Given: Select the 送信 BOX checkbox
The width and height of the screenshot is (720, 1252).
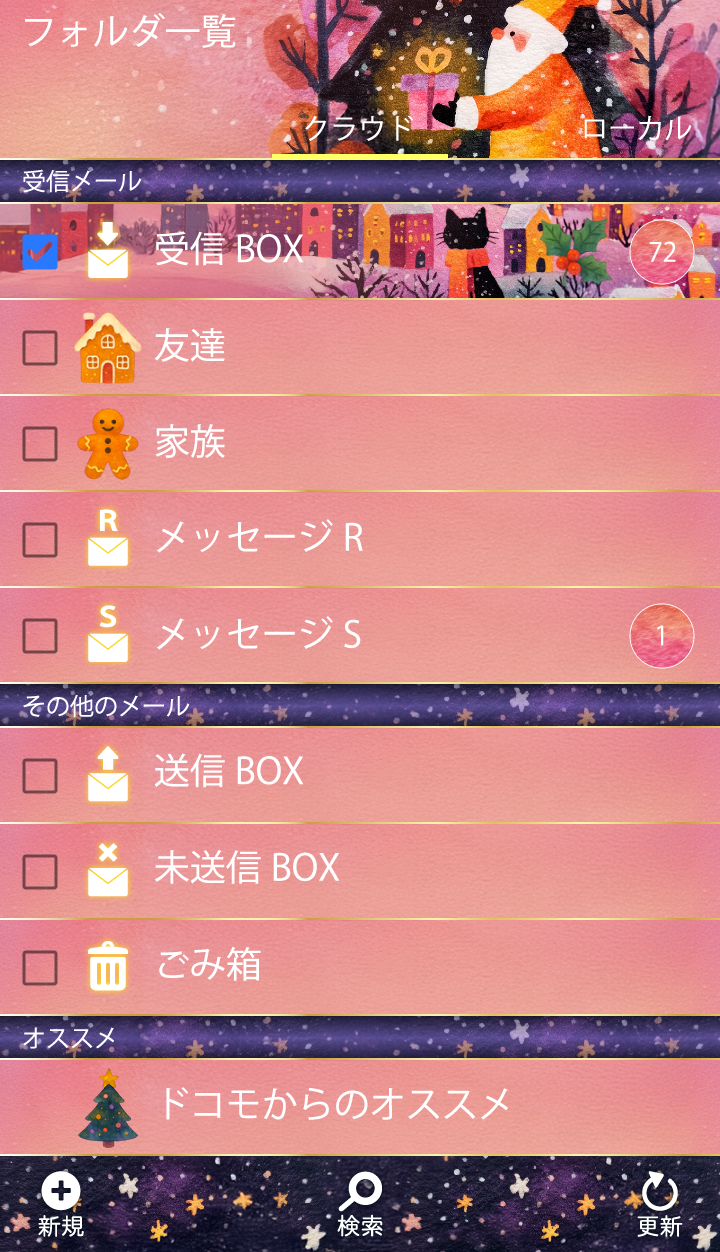Looking at the screenshot, I should pyautogui.click(x=40, y=776).
